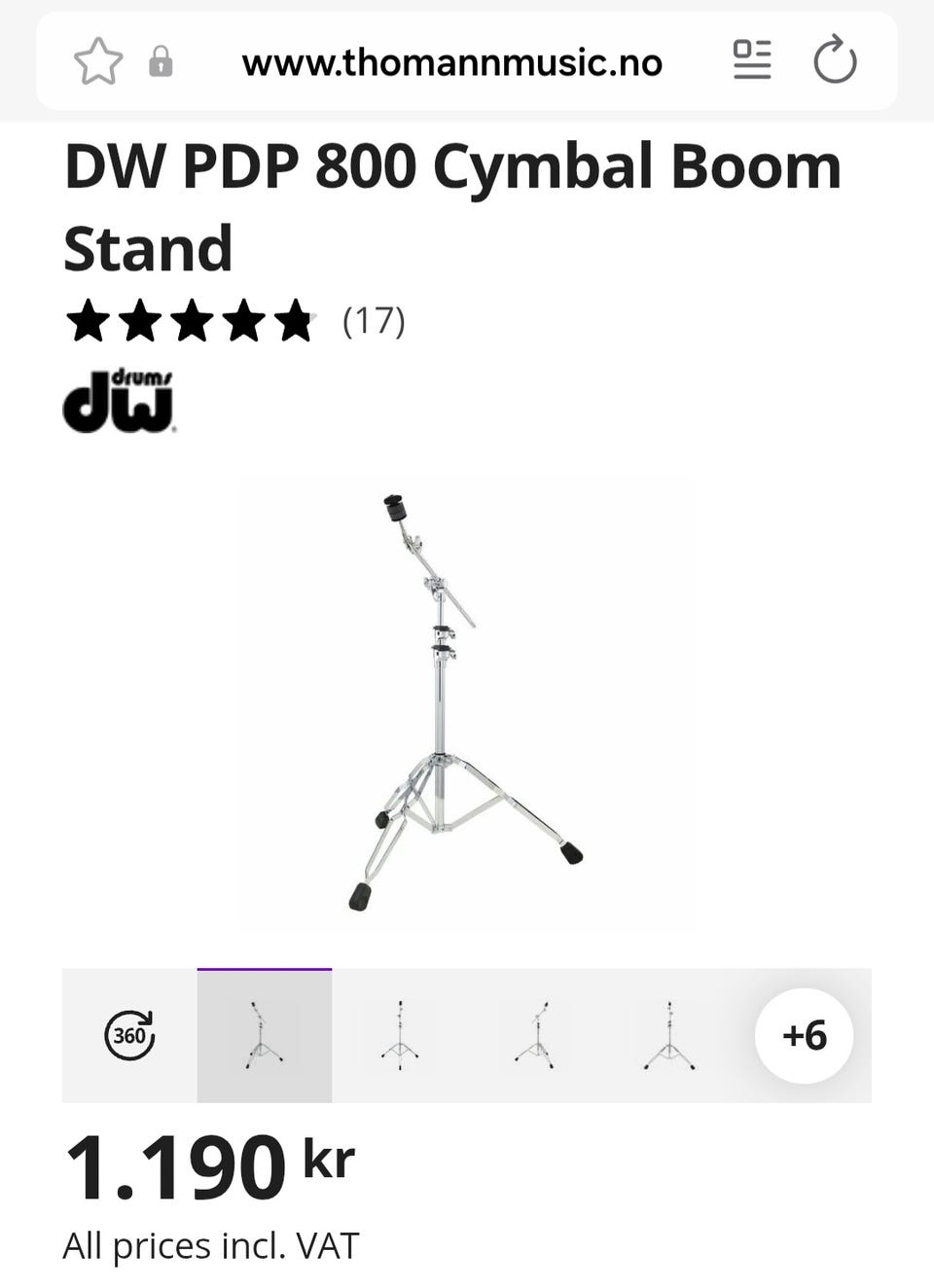Reload the current page
This screenshot has width=934, height=1288.
point(835,60)
